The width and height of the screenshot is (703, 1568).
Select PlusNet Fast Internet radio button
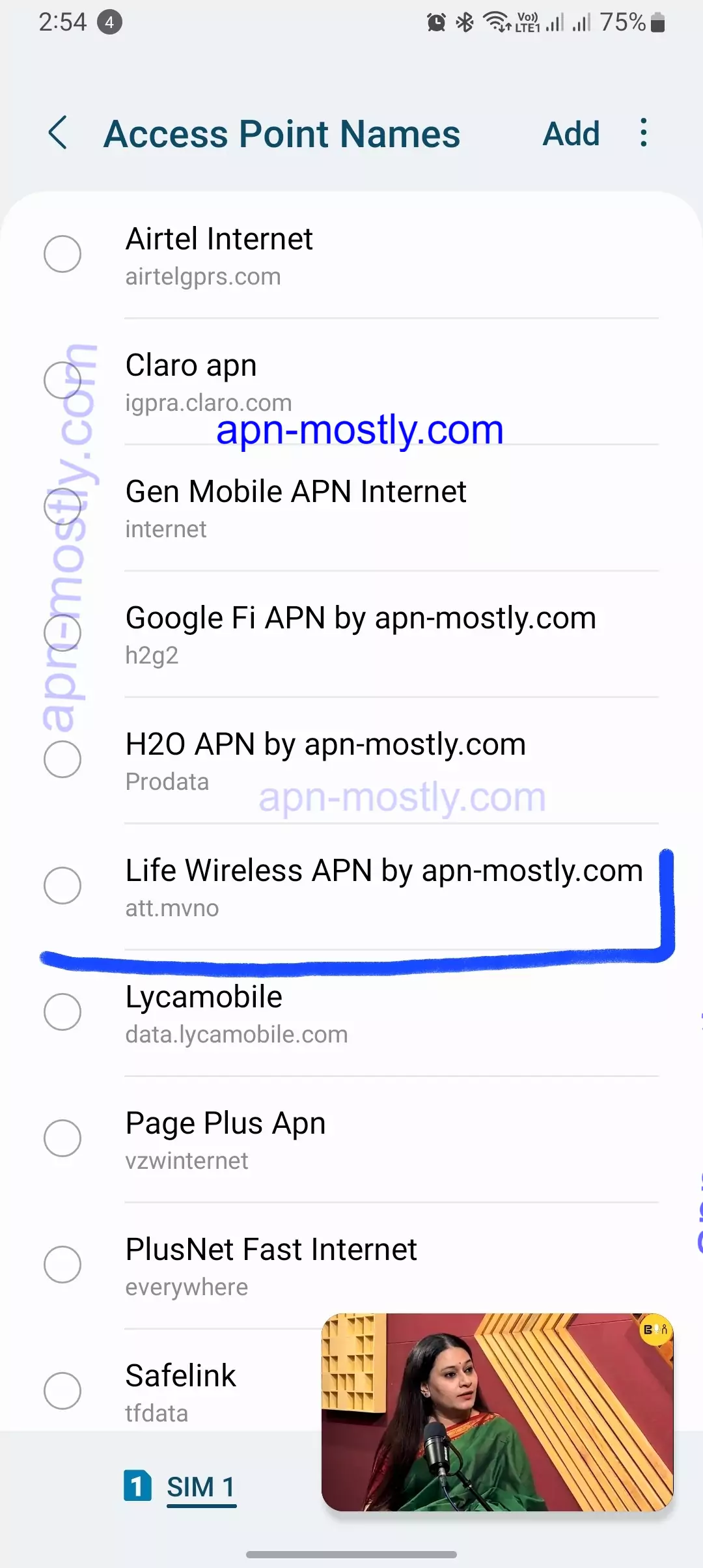pos(62,1265)
